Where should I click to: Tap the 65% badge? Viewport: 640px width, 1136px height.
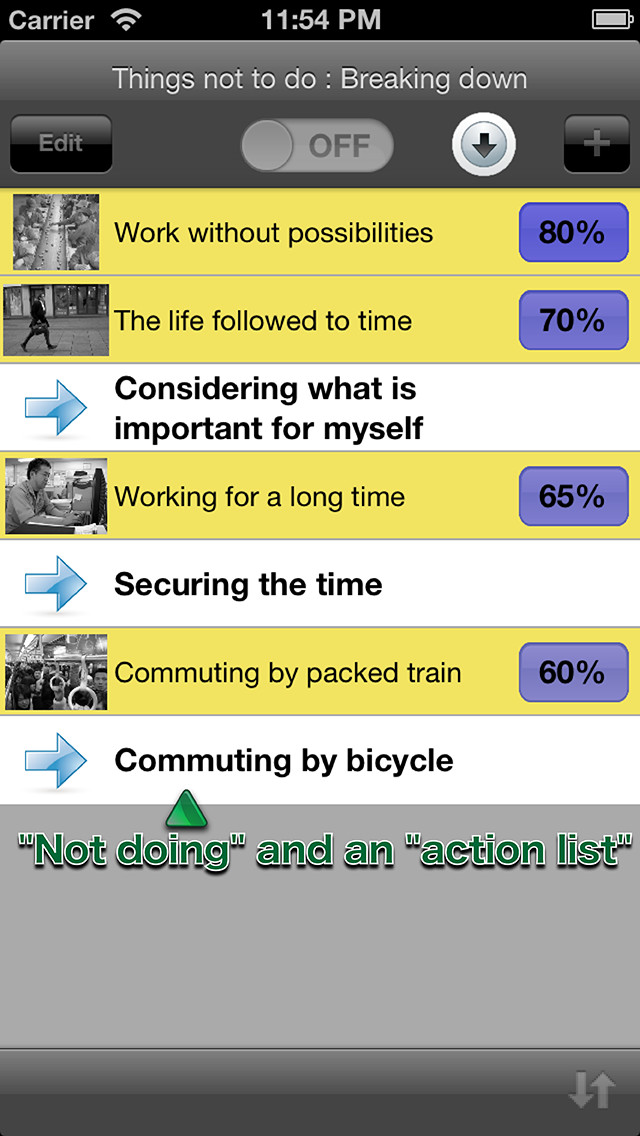coord(573,496)
